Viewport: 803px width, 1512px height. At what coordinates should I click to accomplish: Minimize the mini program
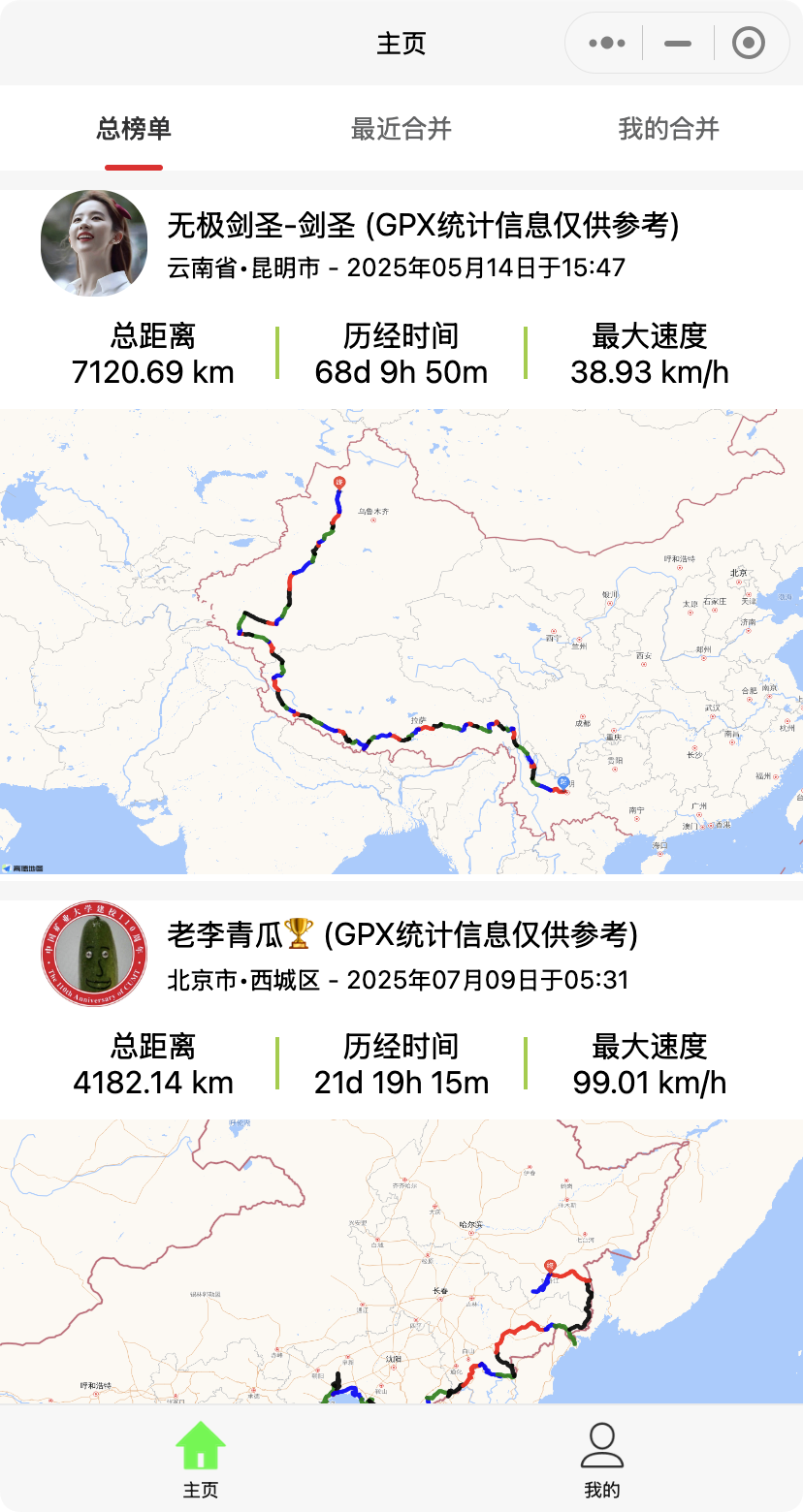678,44
